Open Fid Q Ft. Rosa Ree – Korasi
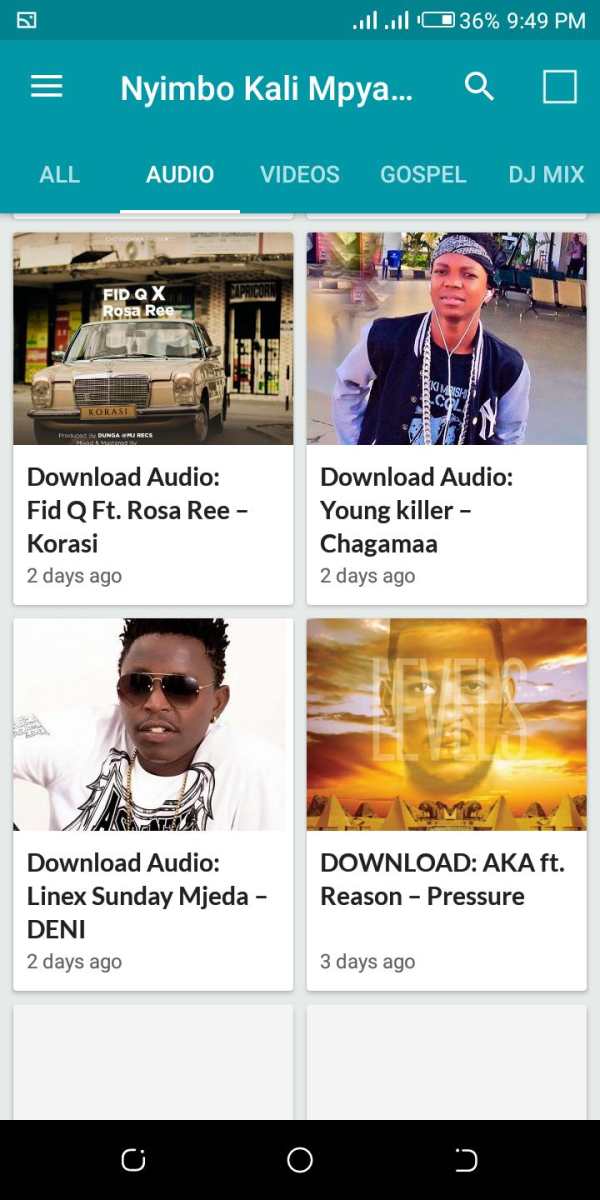Image resolution: width=600 pixels, height=1200 pixels. 153,419
